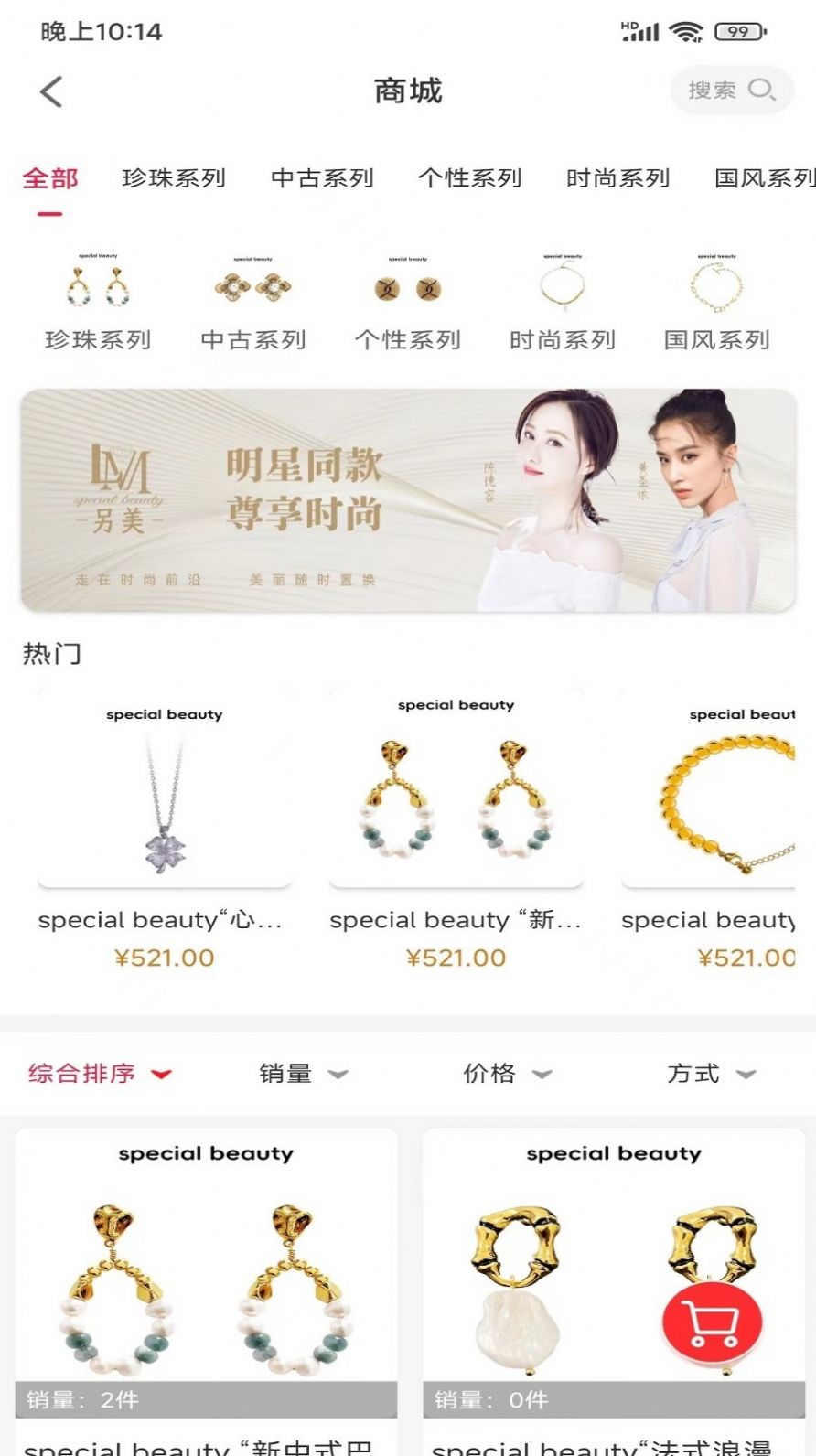Image resolution: width=816 pixels, height=1456 pixels.
Task: Open the floating red shopping cart
Action: tap(713, 1322)
